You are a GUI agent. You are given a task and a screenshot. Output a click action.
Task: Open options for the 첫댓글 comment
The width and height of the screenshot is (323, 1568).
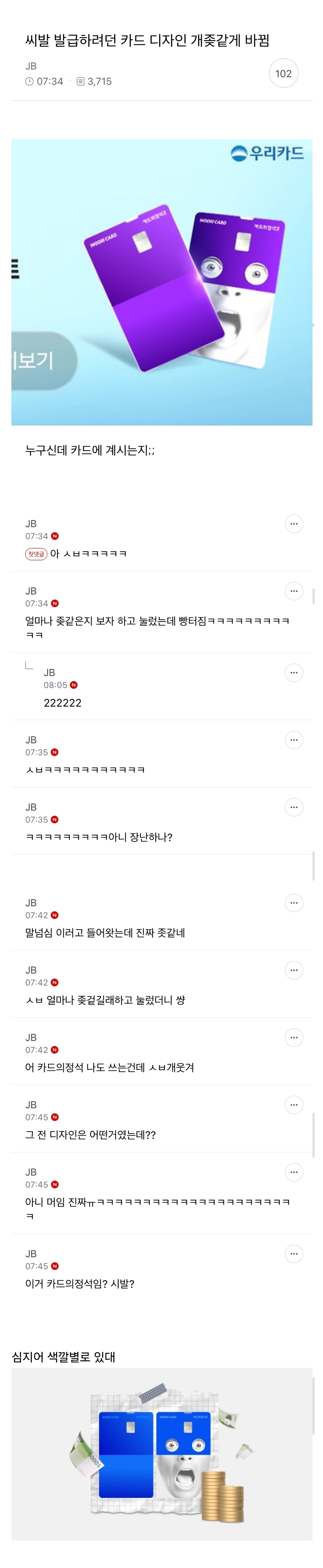coord(294,523)
